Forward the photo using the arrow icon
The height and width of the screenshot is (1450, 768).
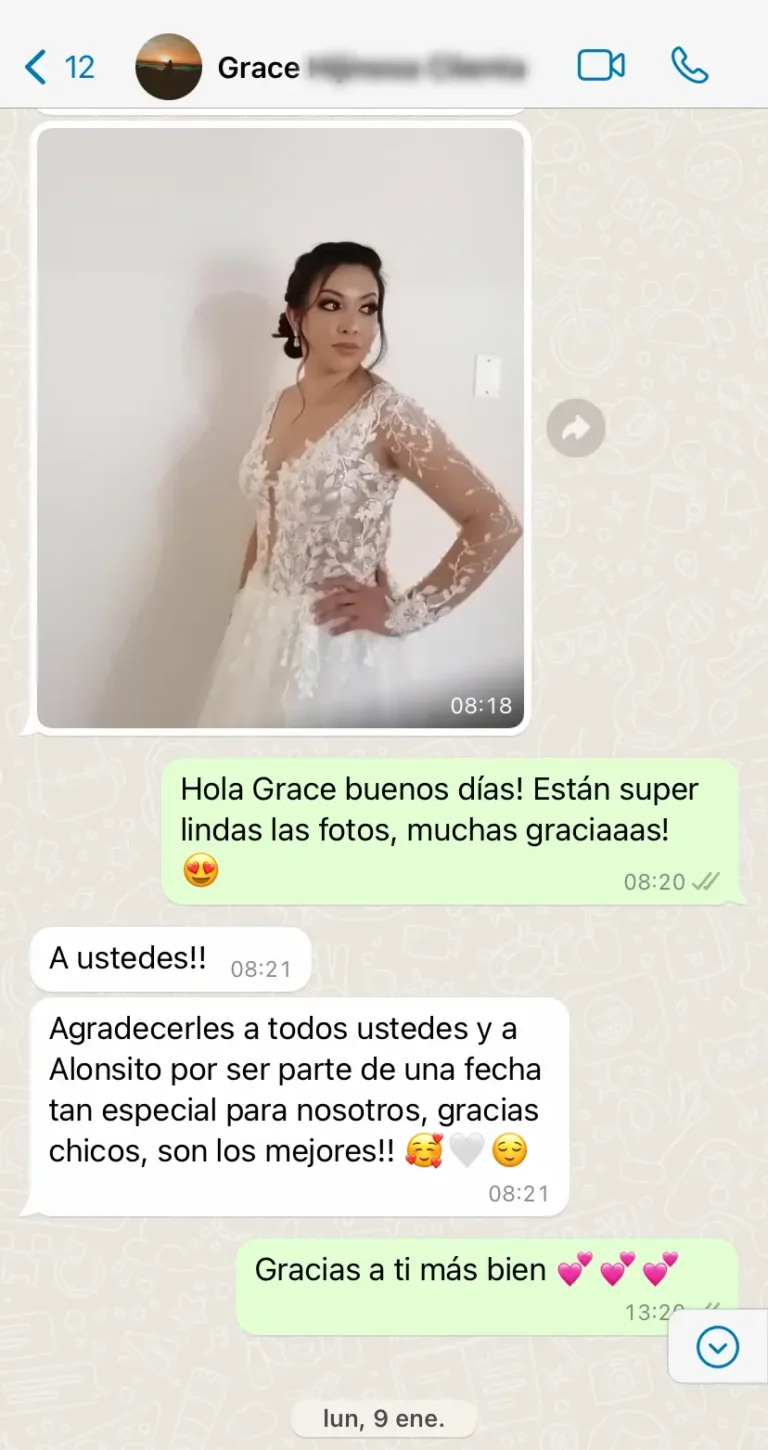point(576,428)
